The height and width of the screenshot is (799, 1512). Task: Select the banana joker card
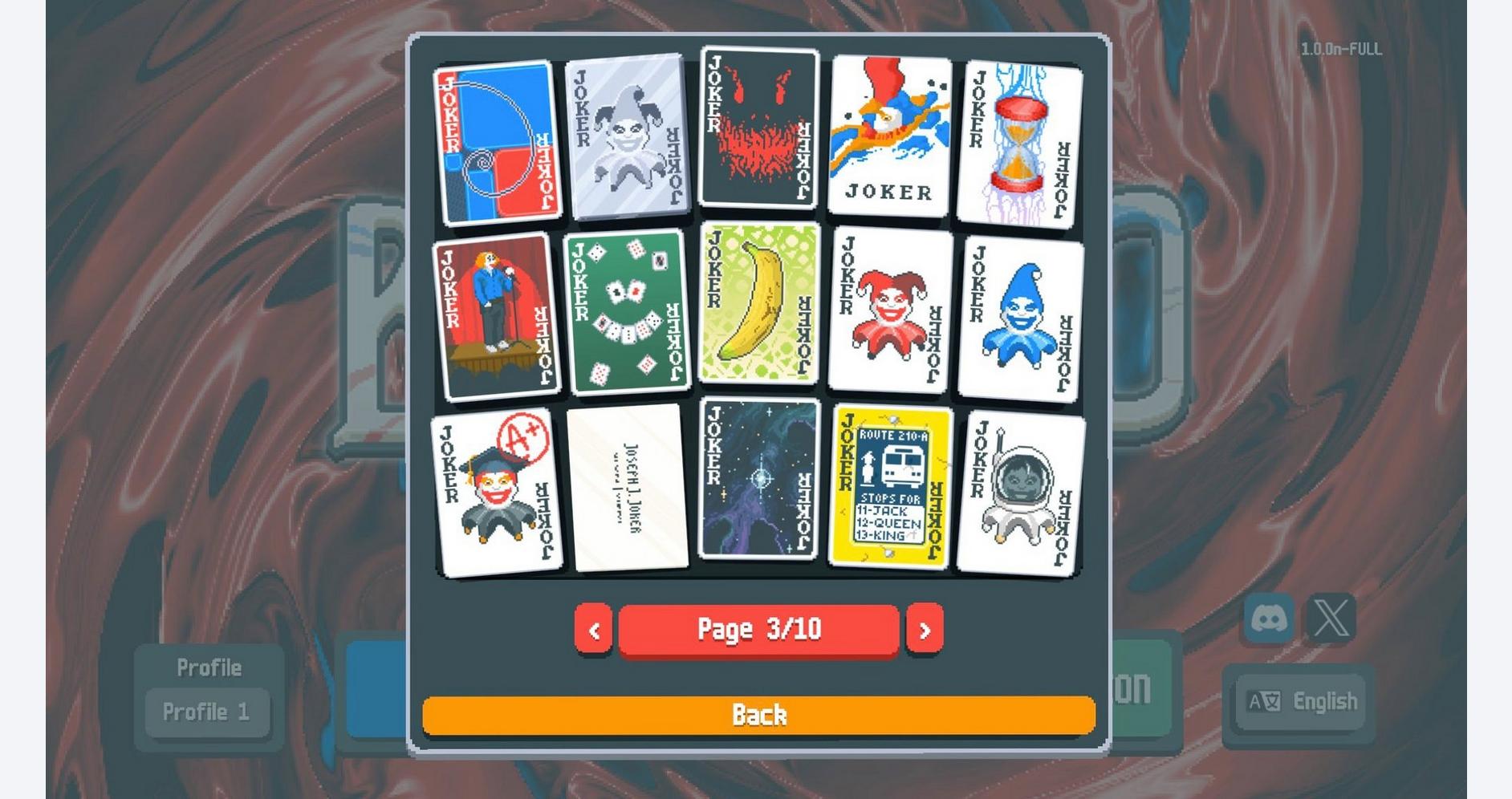[759, 303]
